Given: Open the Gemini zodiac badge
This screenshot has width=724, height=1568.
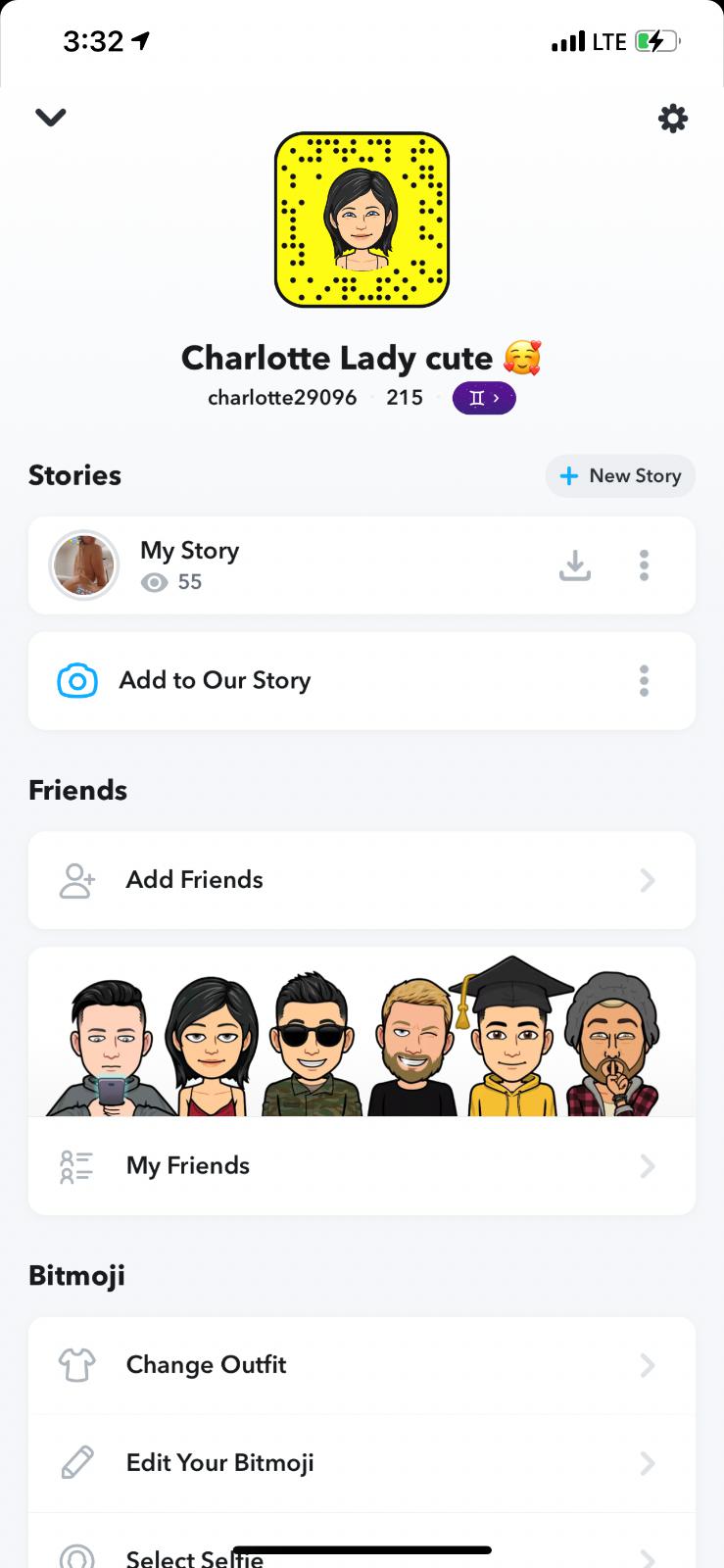Looking at the screenshot, I should [x=484, y=398].
